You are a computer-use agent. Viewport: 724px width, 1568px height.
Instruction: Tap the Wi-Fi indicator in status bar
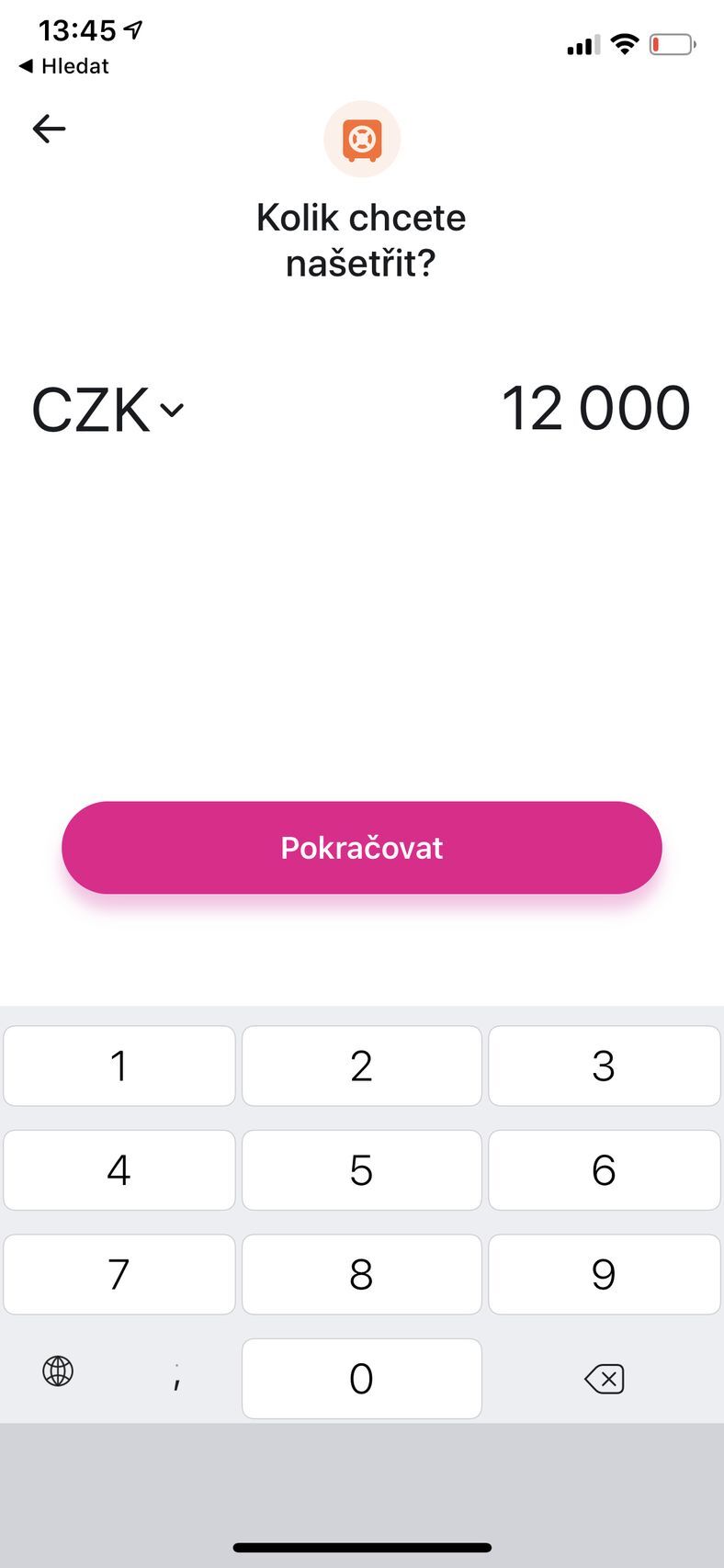tap(625, 43)
